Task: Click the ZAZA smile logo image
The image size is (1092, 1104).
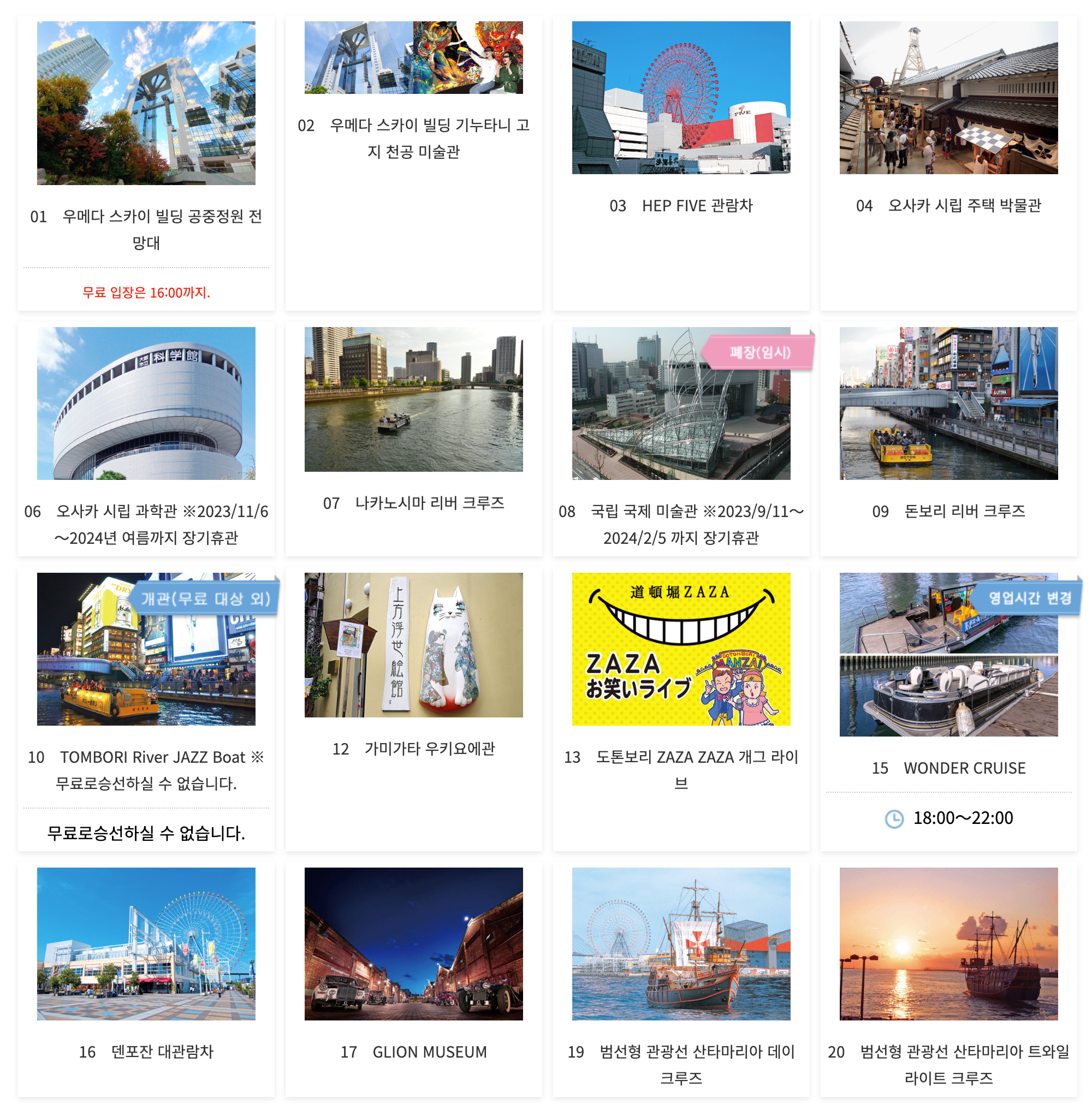Action: pos(680,649)
